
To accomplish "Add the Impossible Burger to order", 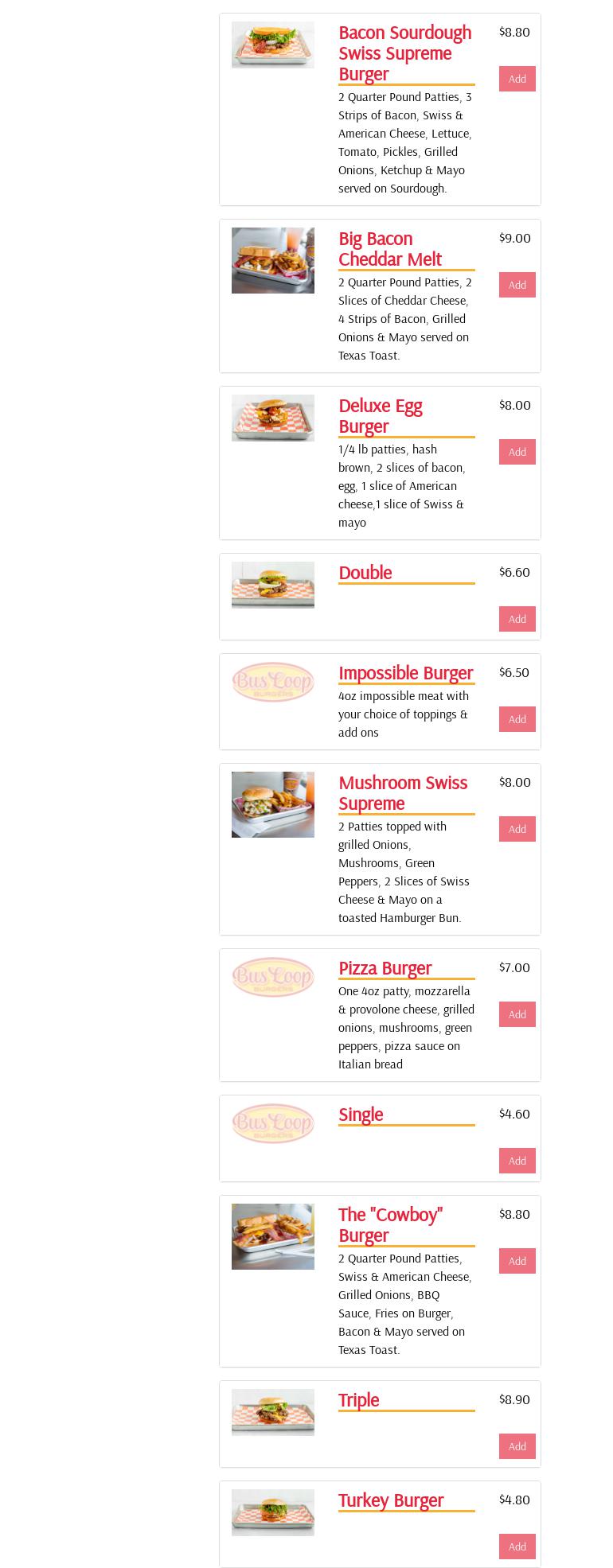I will [x=517, y=719].
